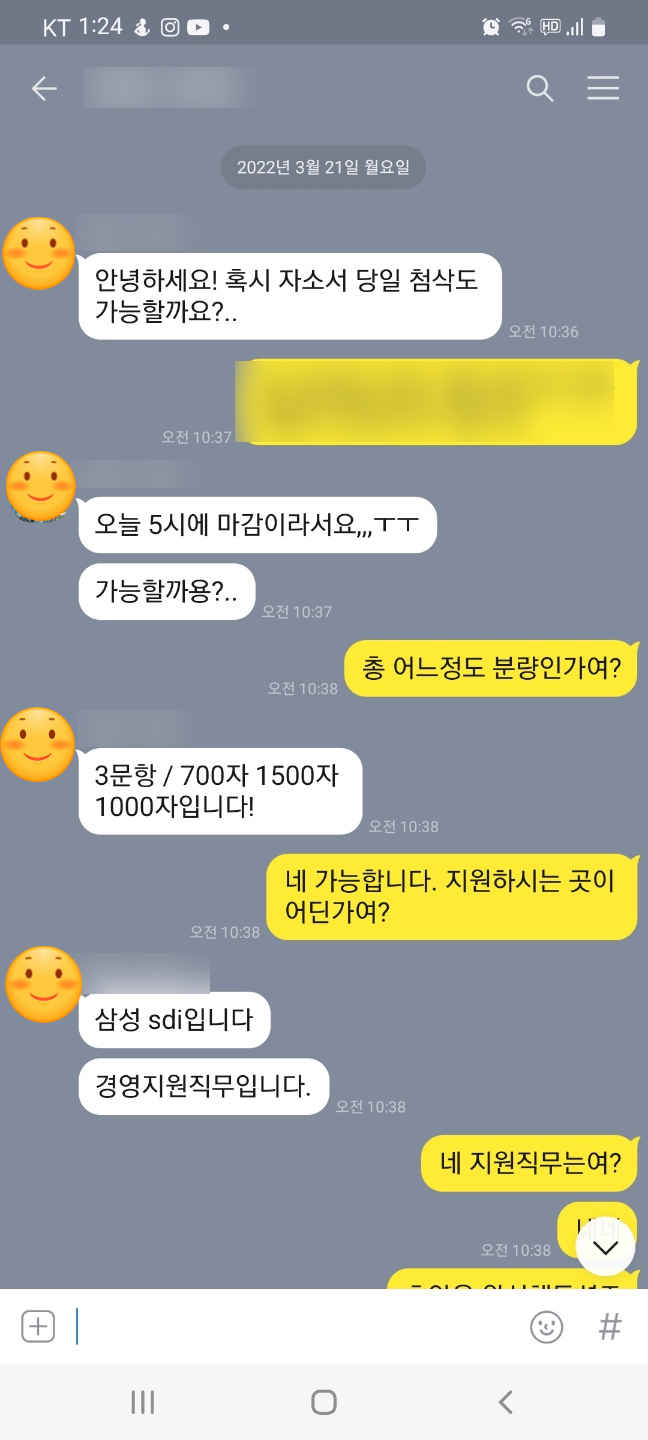Open the chat room hamburger menu
This screenshot has width=648, height=1440.
pos(603,89)
